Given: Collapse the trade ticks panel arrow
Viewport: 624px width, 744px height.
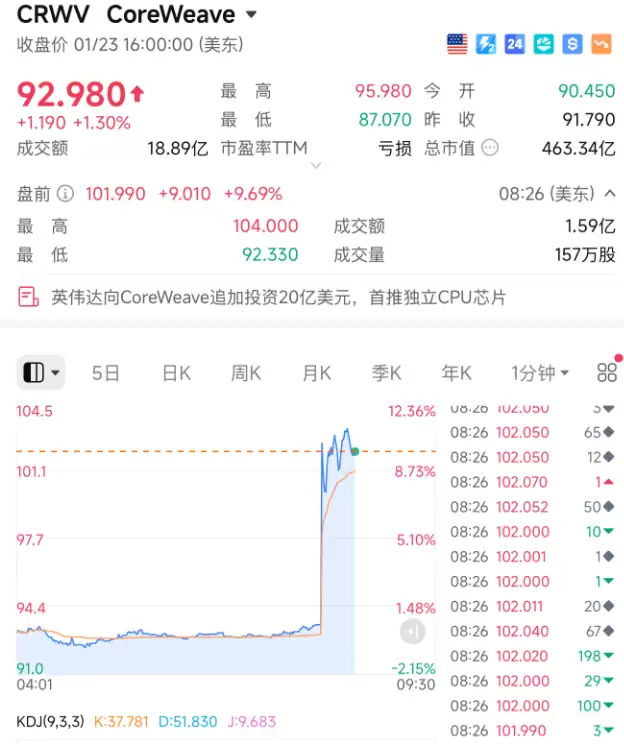Looking at the screenshot, I should coord(413,631).
